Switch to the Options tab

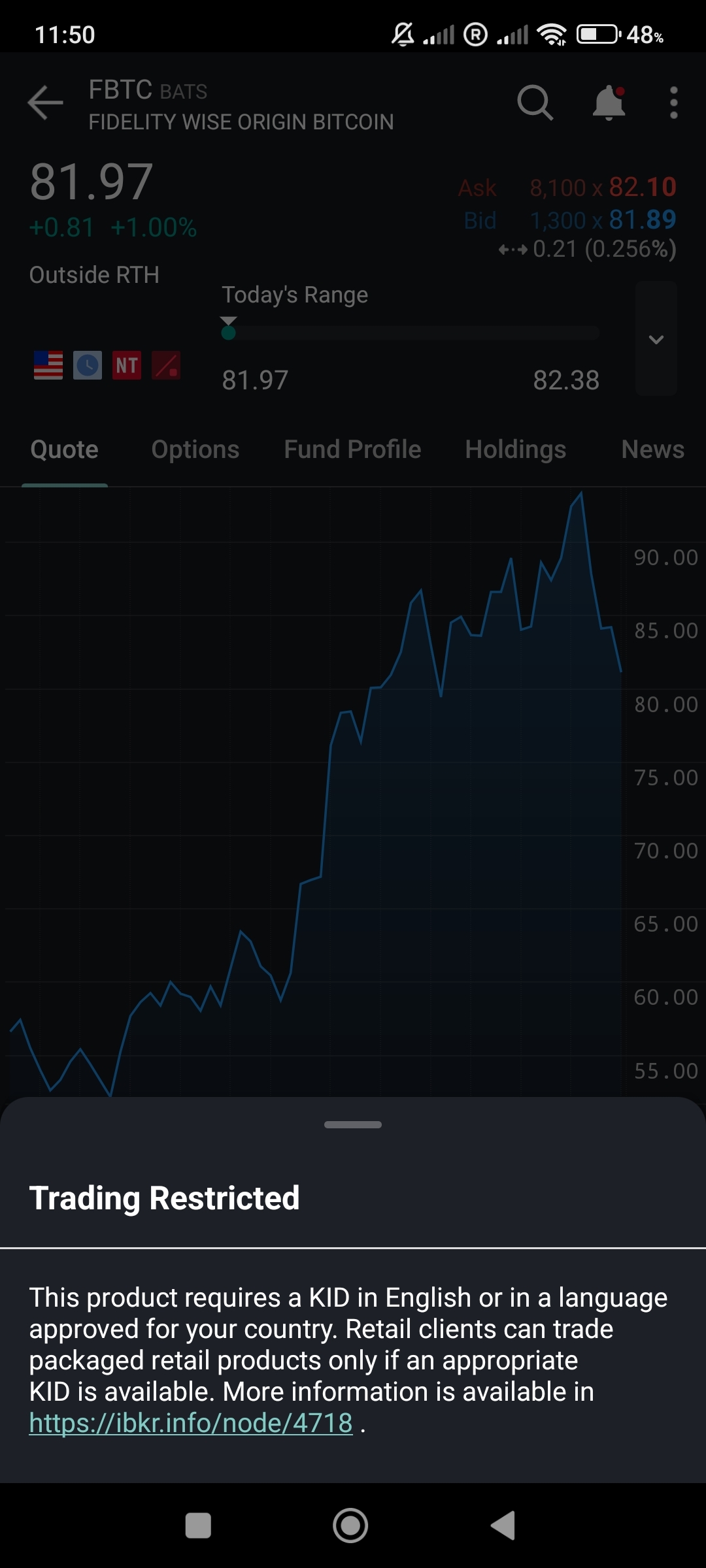pyautogui.click(x=195, y=449)
